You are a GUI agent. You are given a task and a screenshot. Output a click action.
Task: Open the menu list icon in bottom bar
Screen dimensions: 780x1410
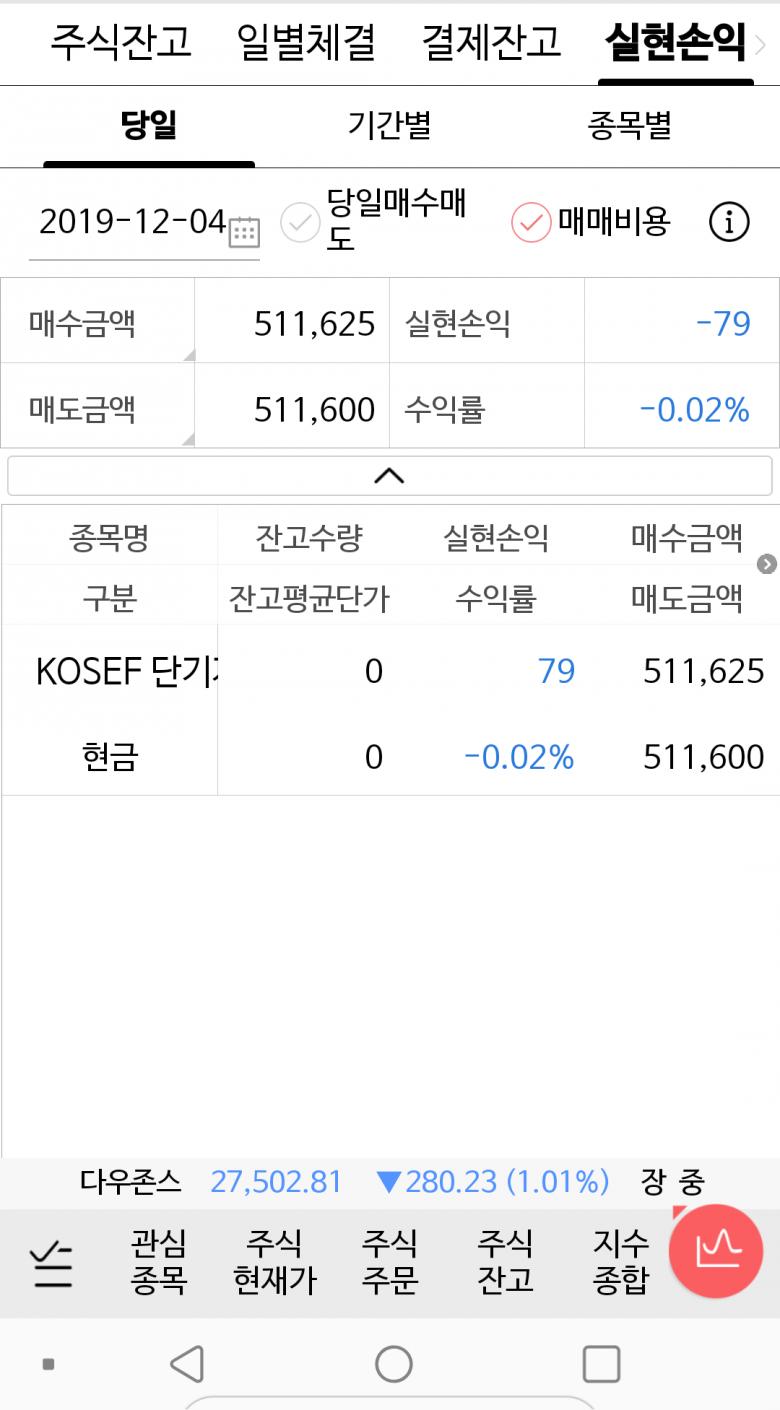click(x=51, y=1262)
